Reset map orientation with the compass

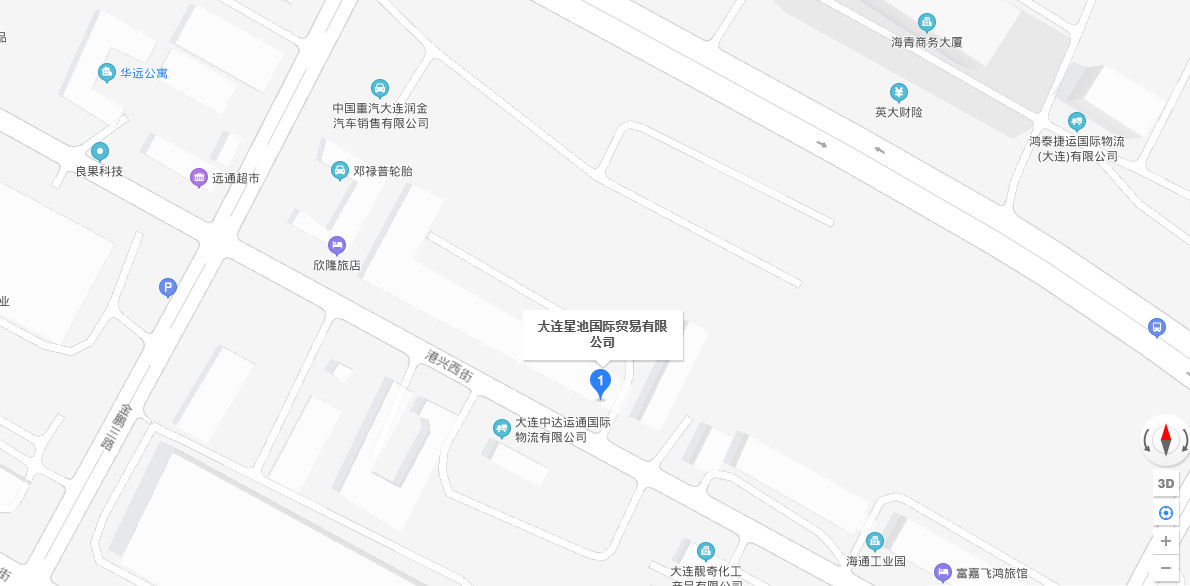coord(1166,439)
